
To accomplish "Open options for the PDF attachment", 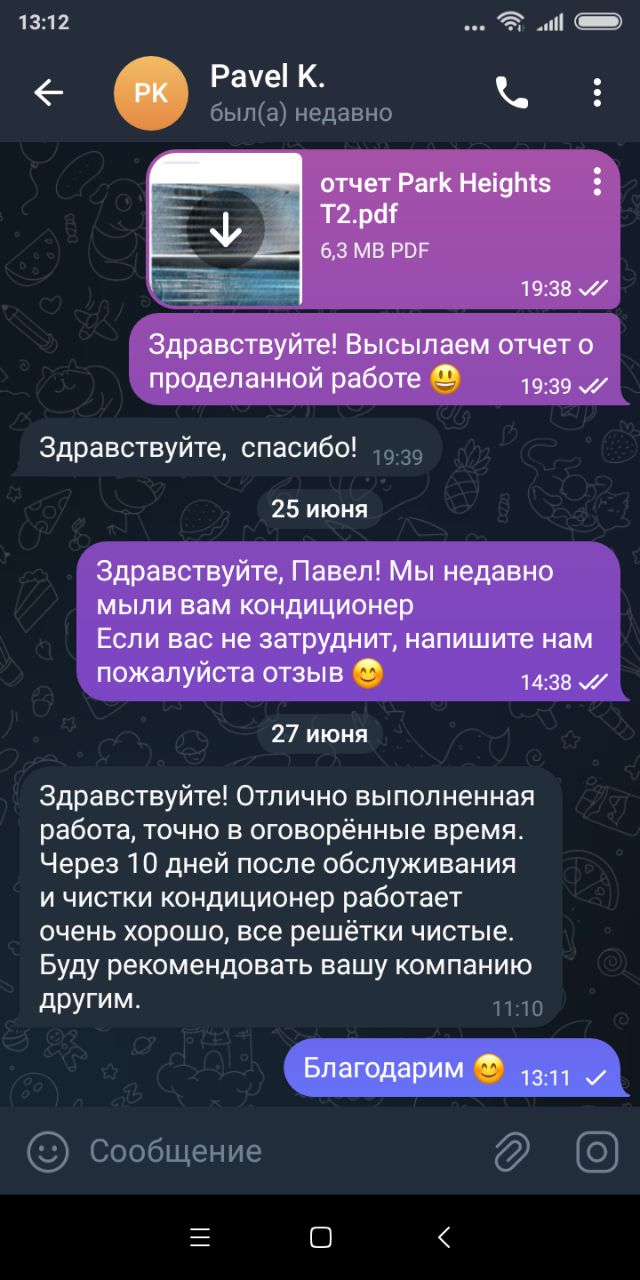I will [597, 181].
